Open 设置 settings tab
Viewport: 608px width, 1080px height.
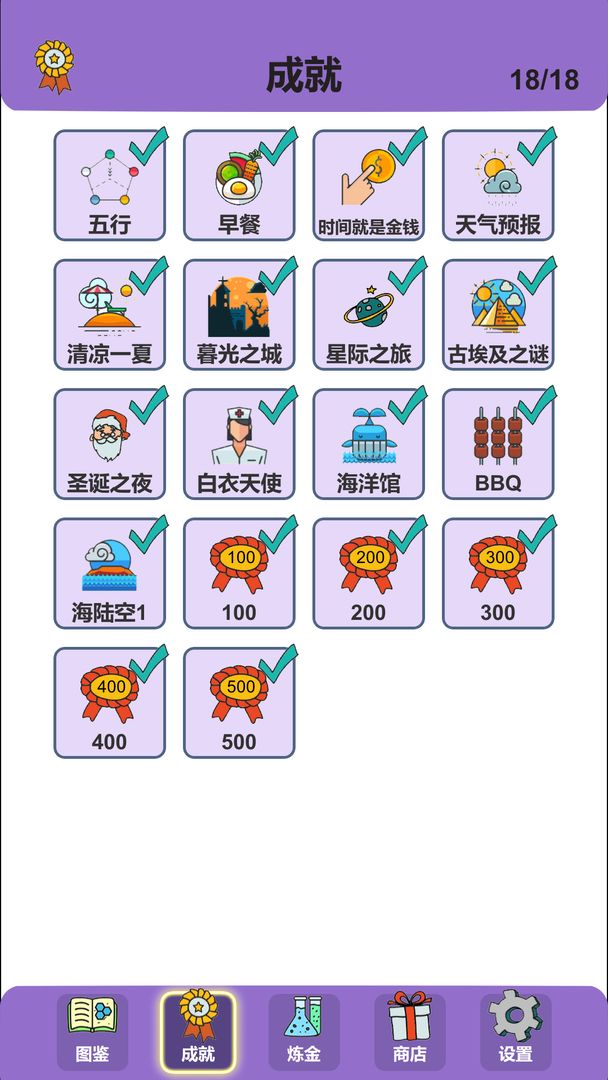click(x=516, y=1031)
